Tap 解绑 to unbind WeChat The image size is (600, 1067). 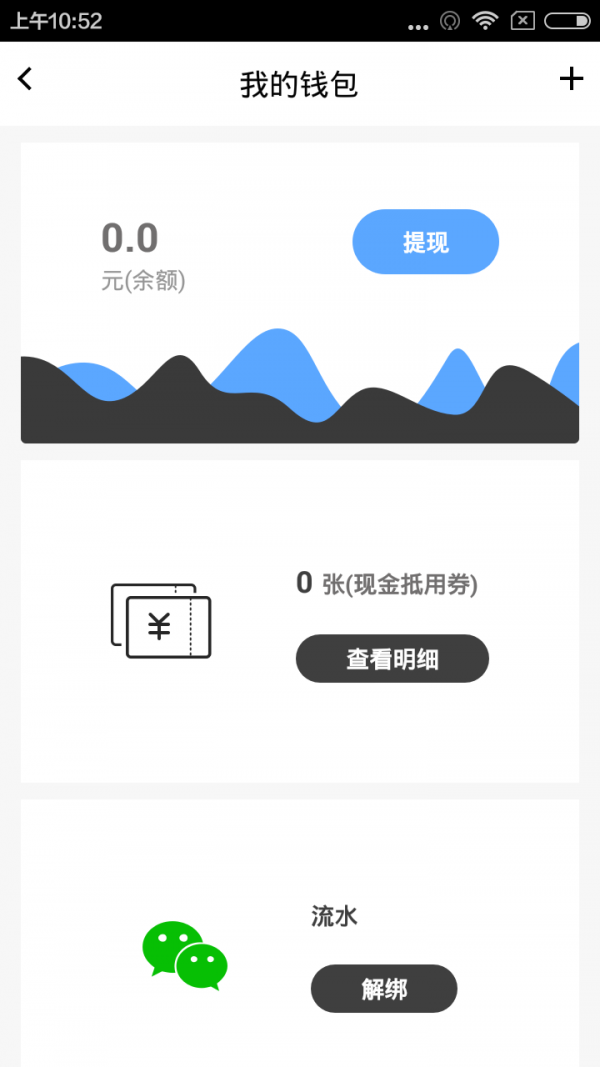pyautogui.click(x=384, y=989)
